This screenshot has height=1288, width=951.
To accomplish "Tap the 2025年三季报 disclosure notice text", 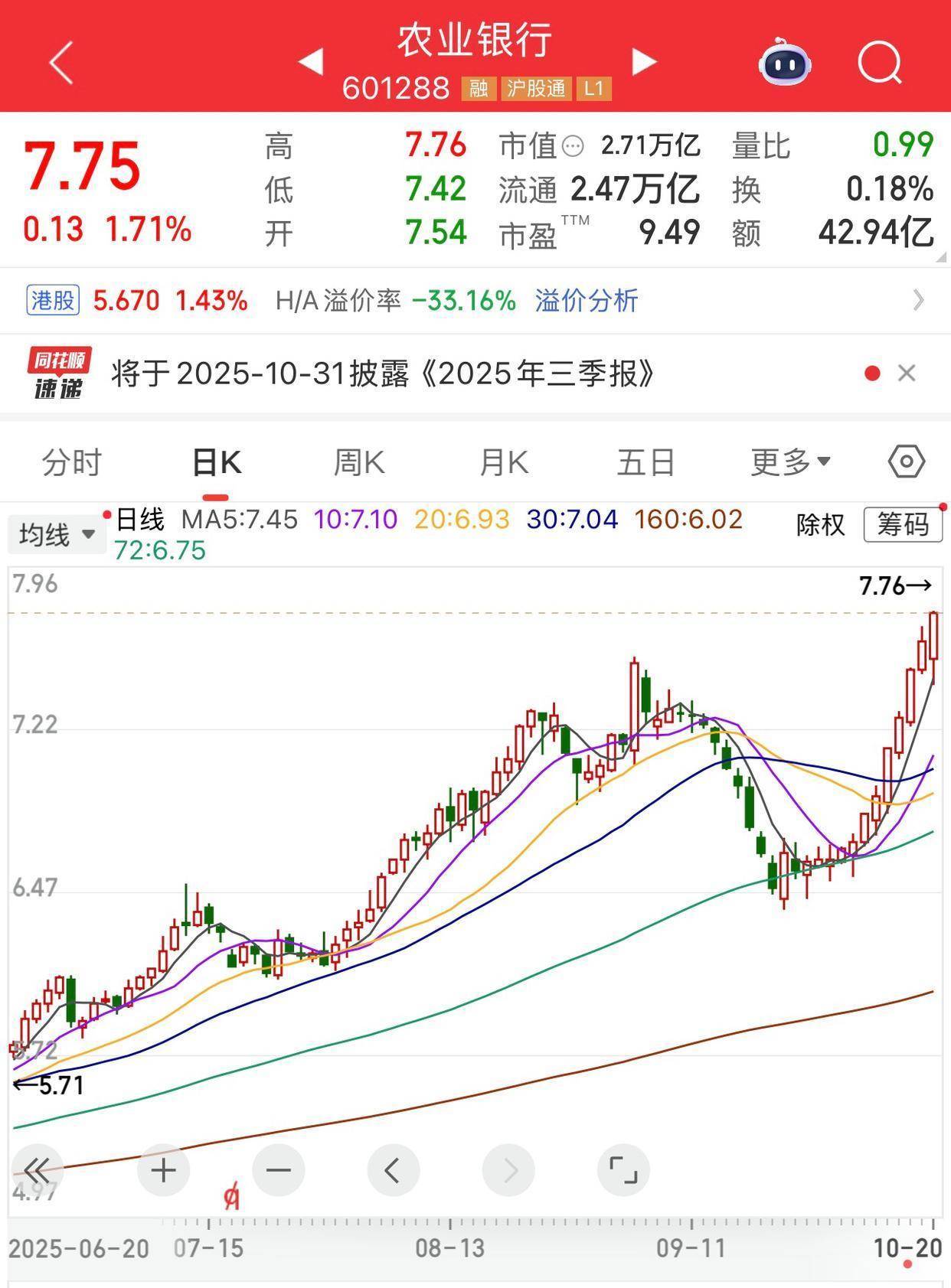I will (x=383, y=373).
